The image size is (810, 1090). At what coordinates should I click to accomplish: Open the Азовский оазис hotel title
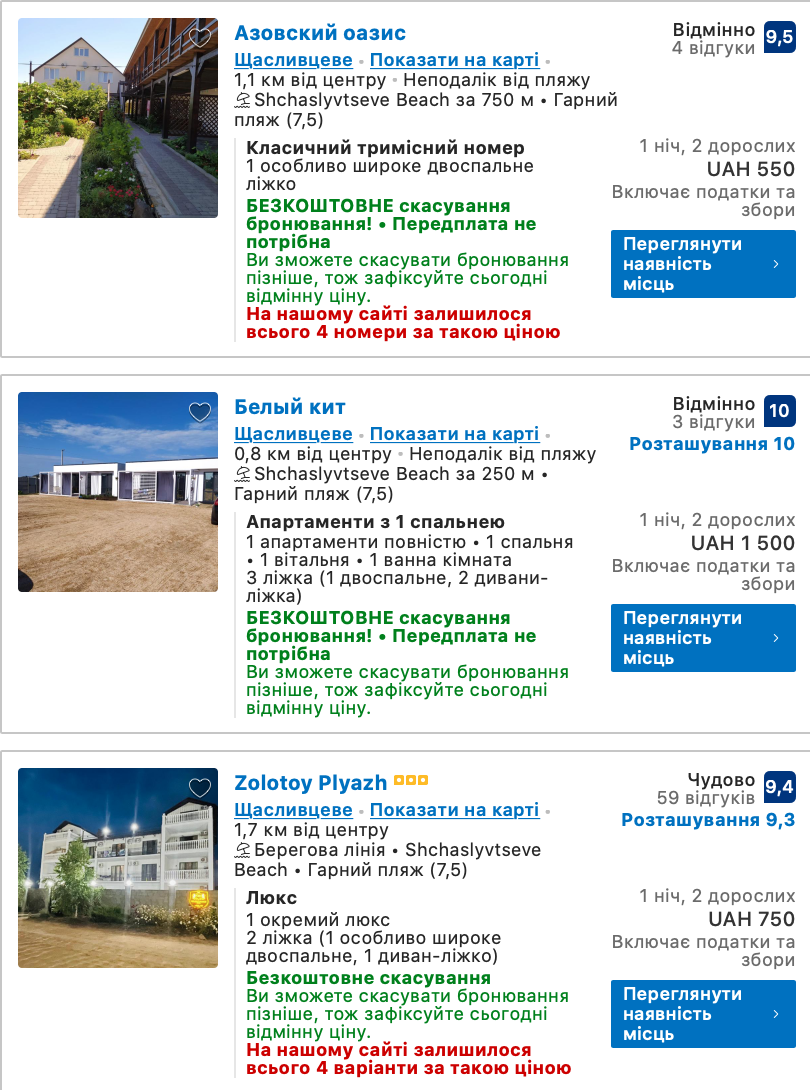click(320, 33)
